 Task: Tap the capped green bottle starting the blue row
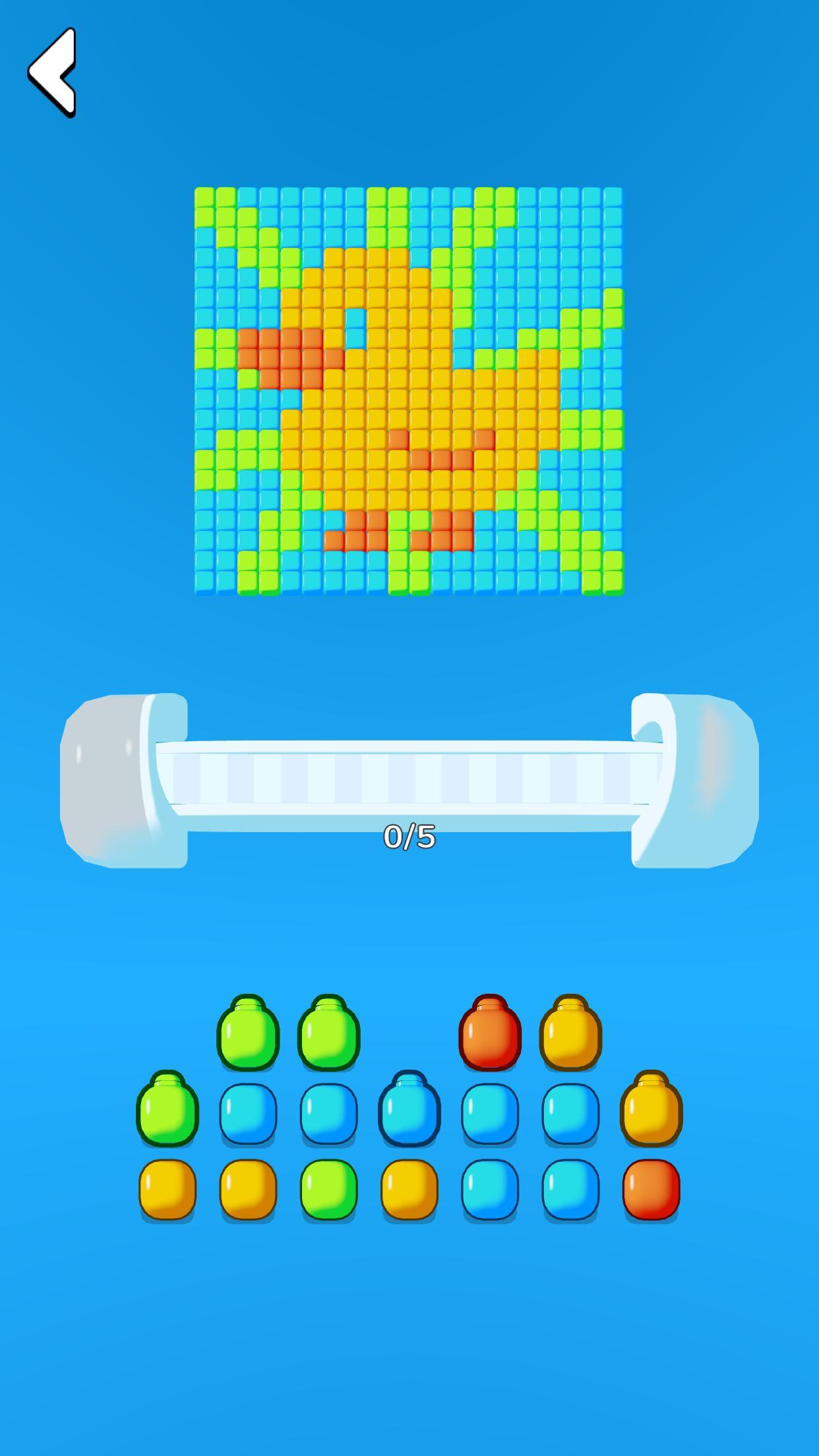tap(167, 1111)
